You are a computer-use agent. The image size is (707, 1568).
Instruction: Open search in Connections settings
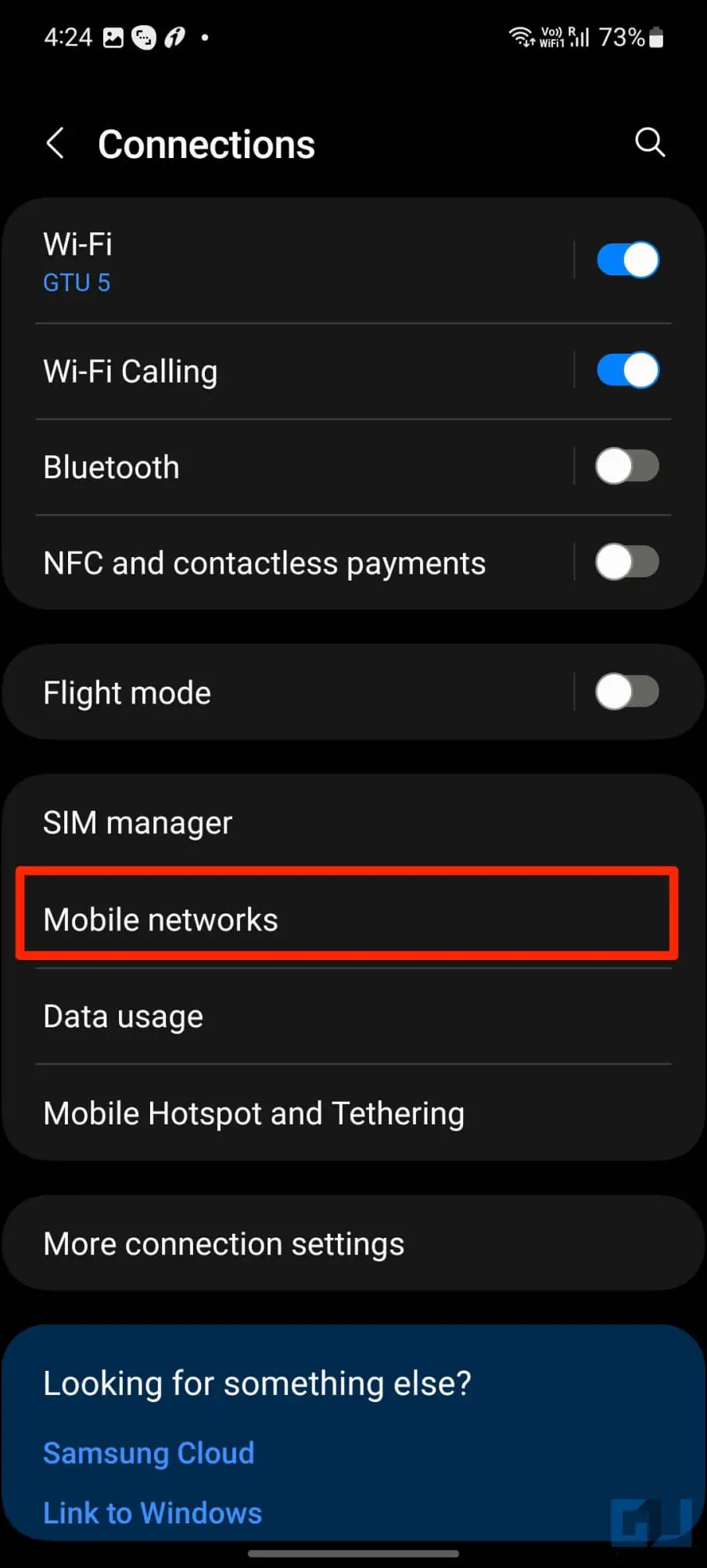click(649, 142)
